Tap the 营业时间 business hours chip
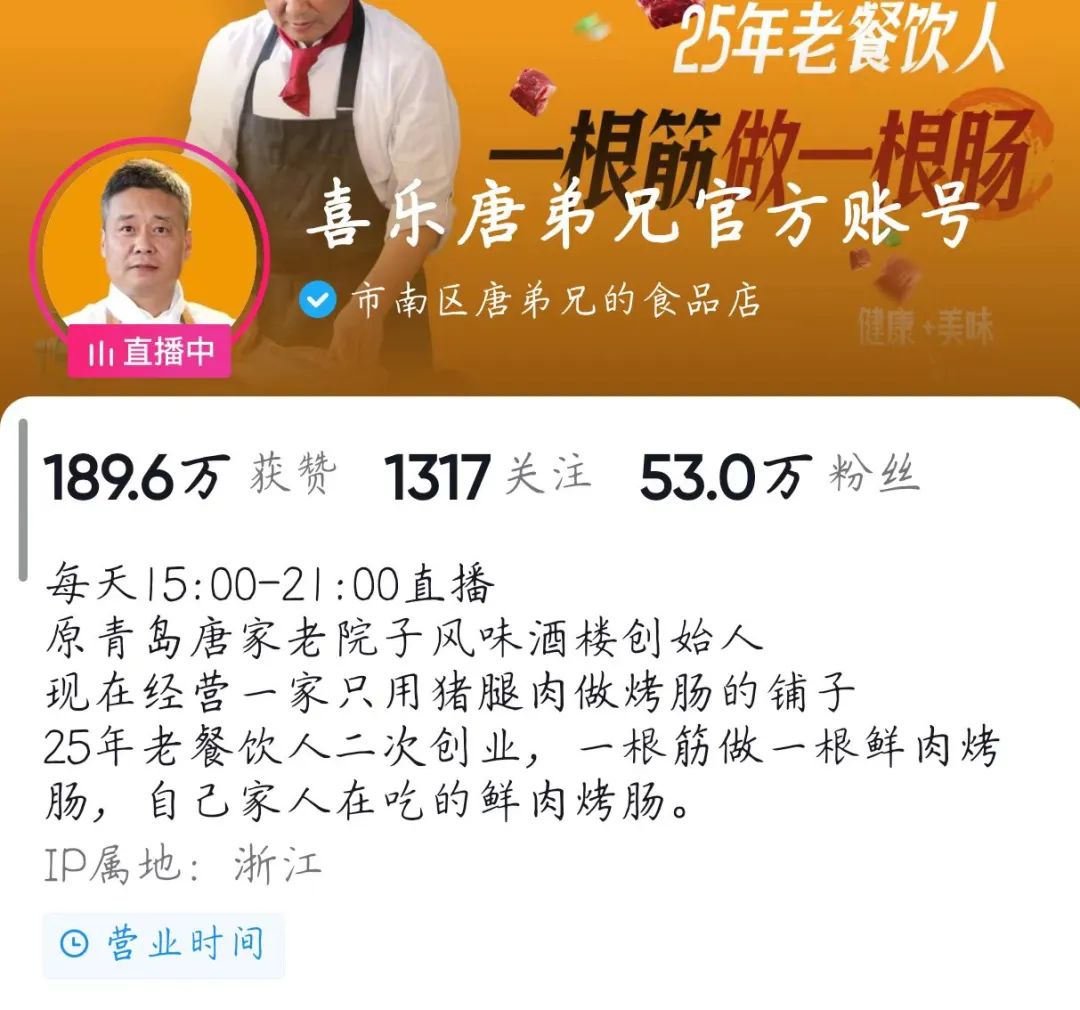This screenshot has height=1010, width=1080. [x=164, y=944]
